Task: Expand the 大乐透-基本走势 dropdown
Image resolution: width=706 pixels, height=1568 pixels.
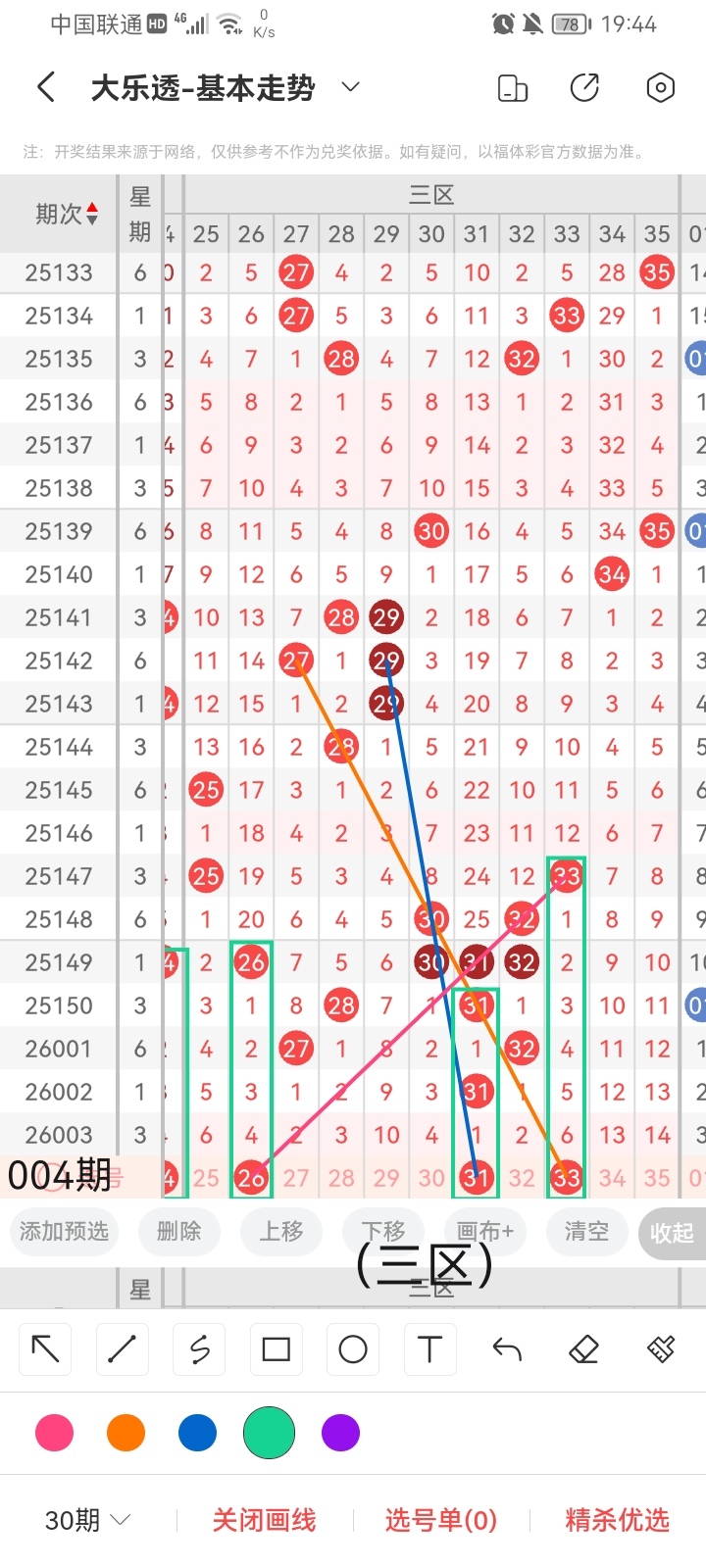Action: coord(350,88)
